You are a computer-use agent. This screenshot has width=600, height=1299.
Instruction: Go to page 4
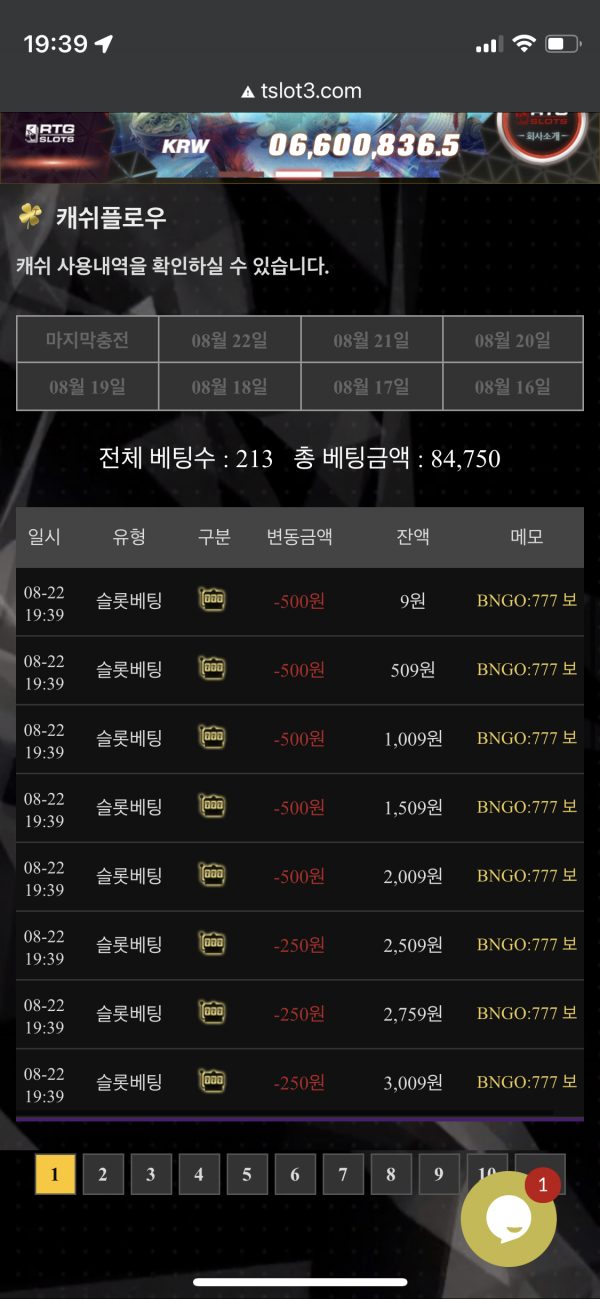point(199,1174)
